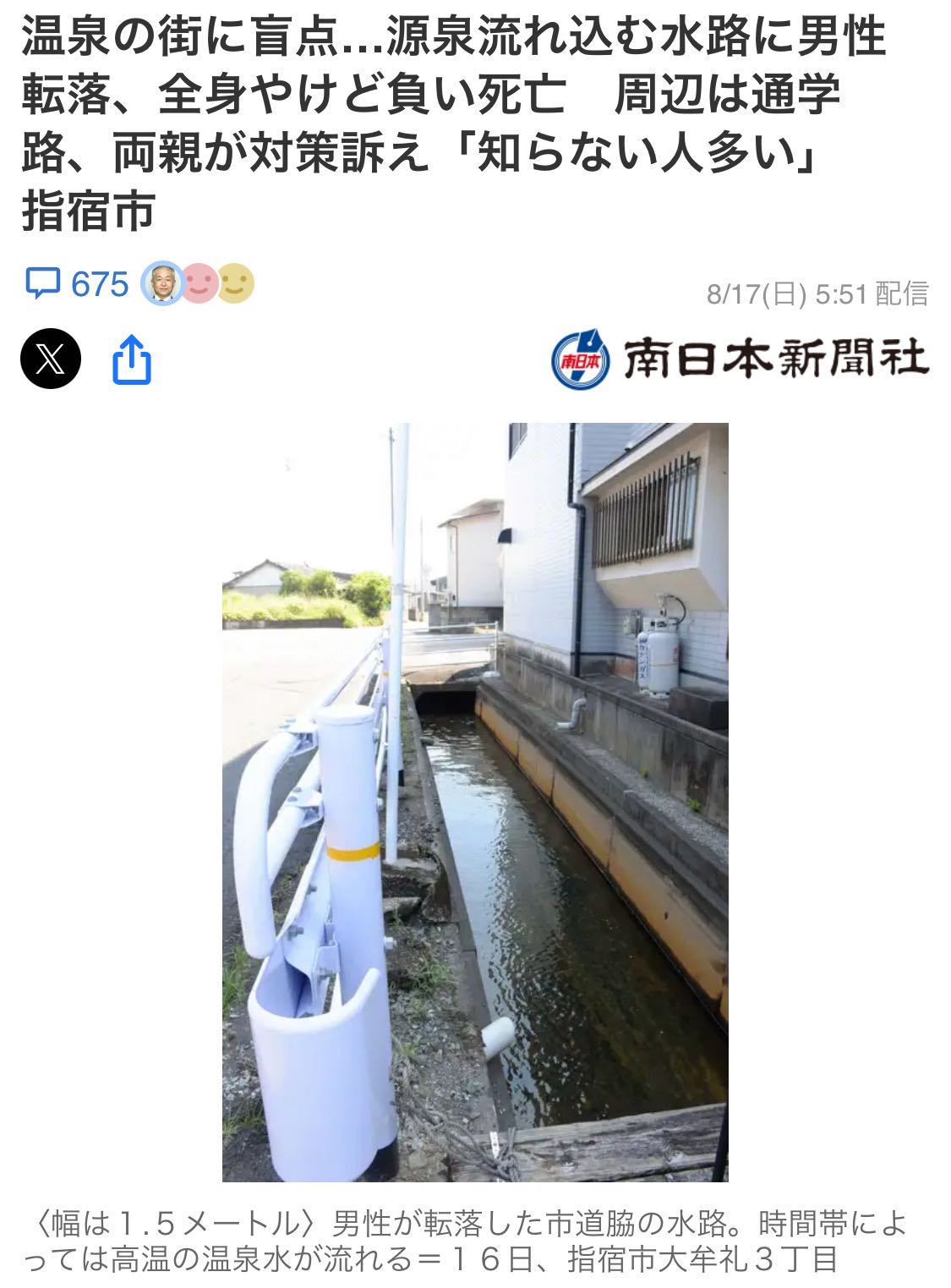Enlarge the waterway article photo

475,801
